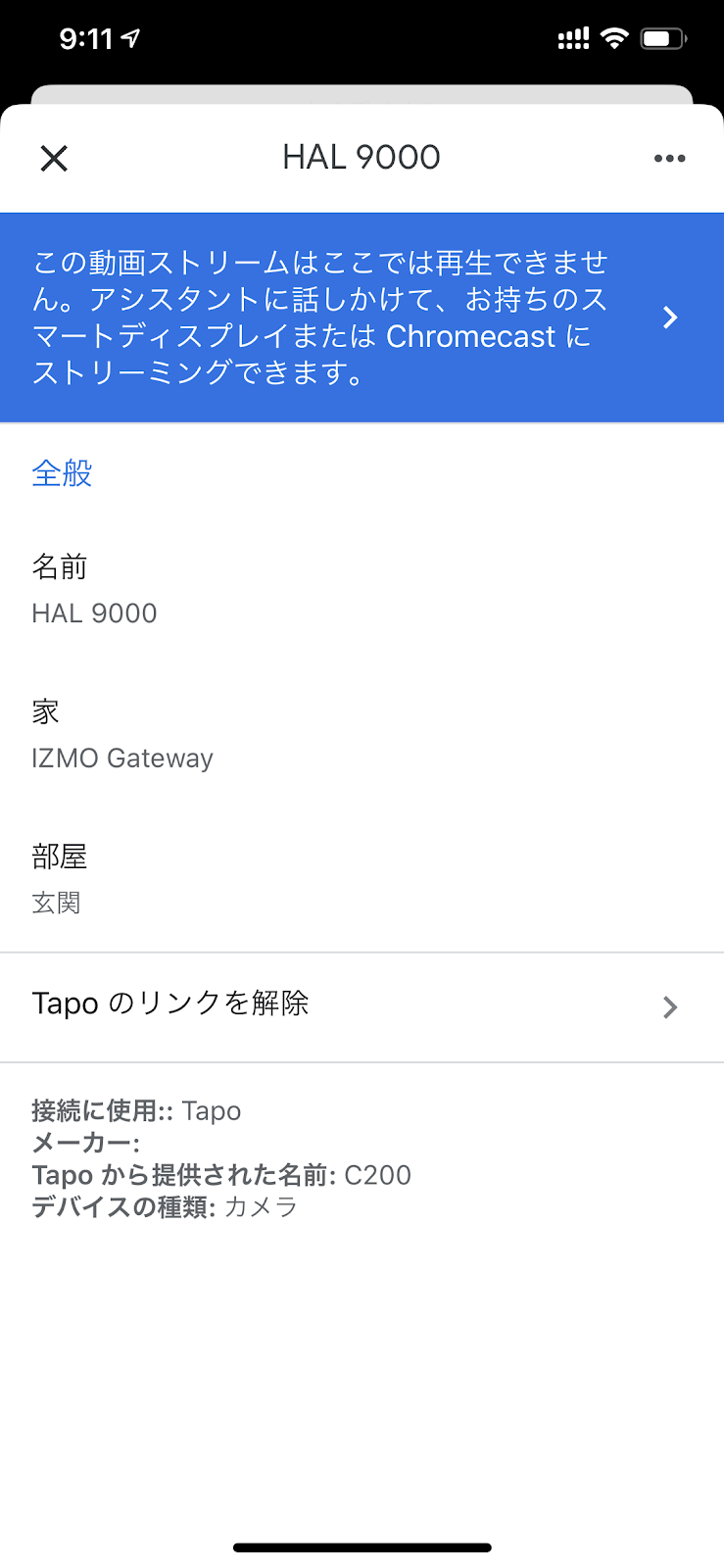Close the HAL 9000 settings sheet
Image resolution: width=724 pixels, height=1568 pixels.
[x=54, y=158]
